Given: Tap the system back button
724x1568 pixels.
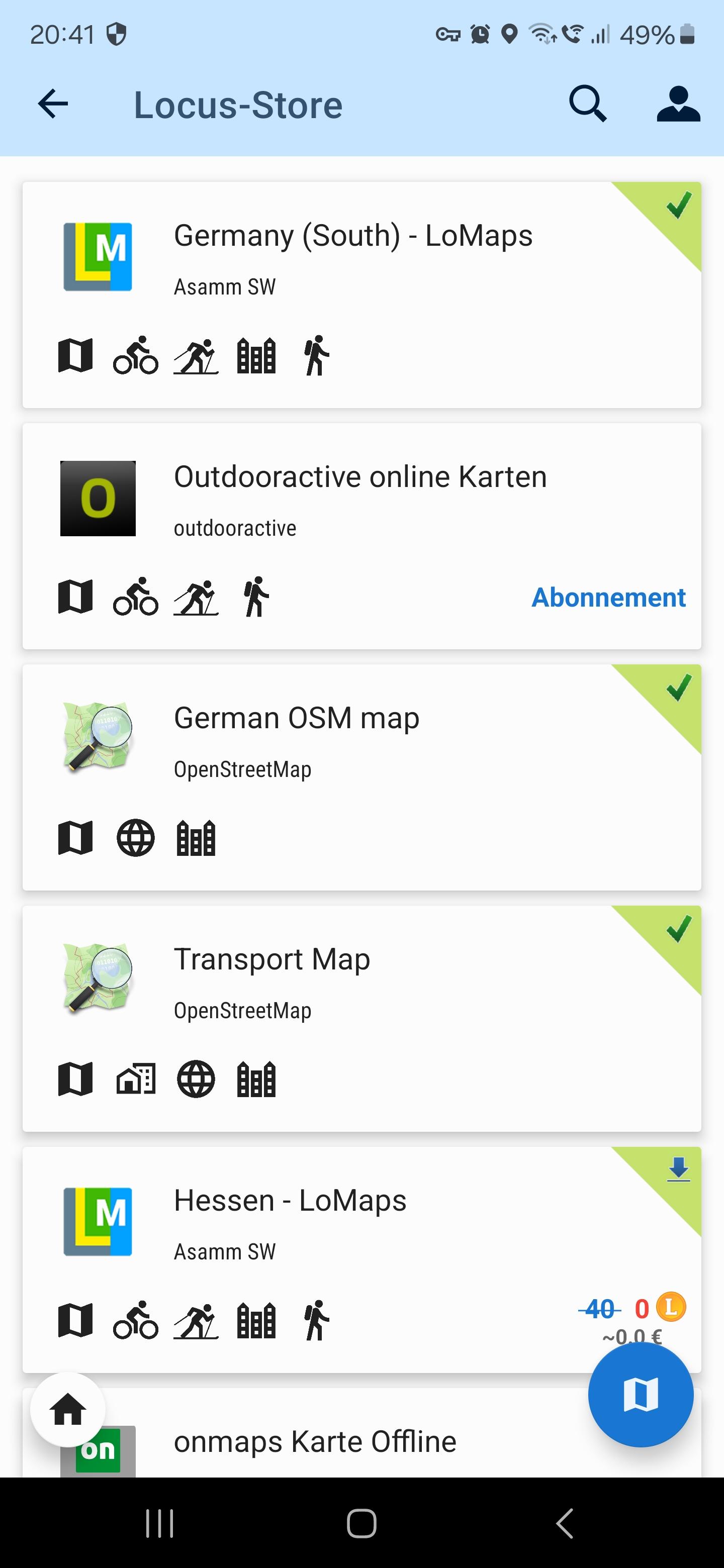Looking at the screenshot, I should pyautogui.click(x=565, y=1524).
